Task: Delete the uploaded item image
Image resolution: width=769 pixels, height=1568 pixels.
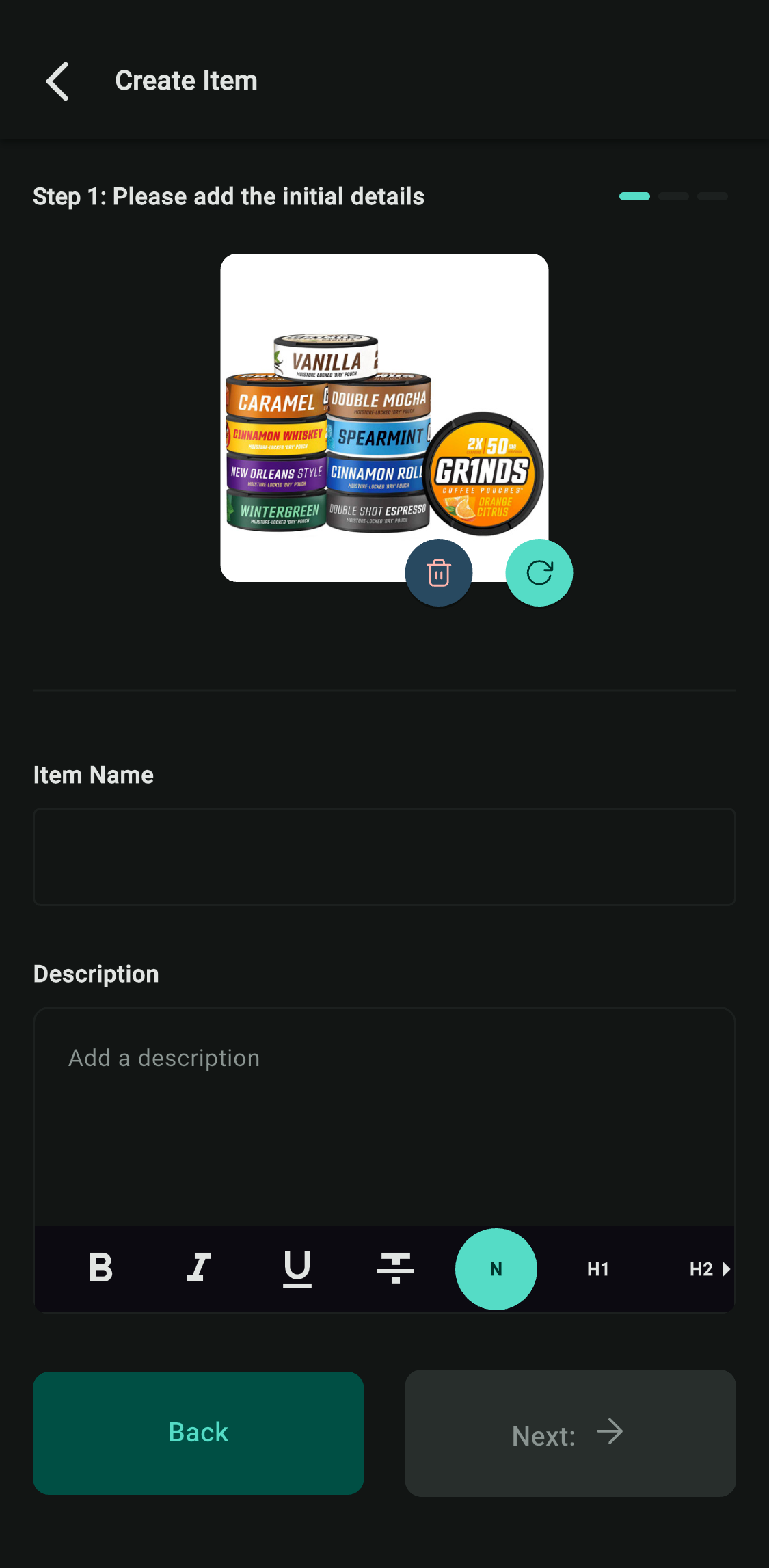Action: click(x=439, y=573)
